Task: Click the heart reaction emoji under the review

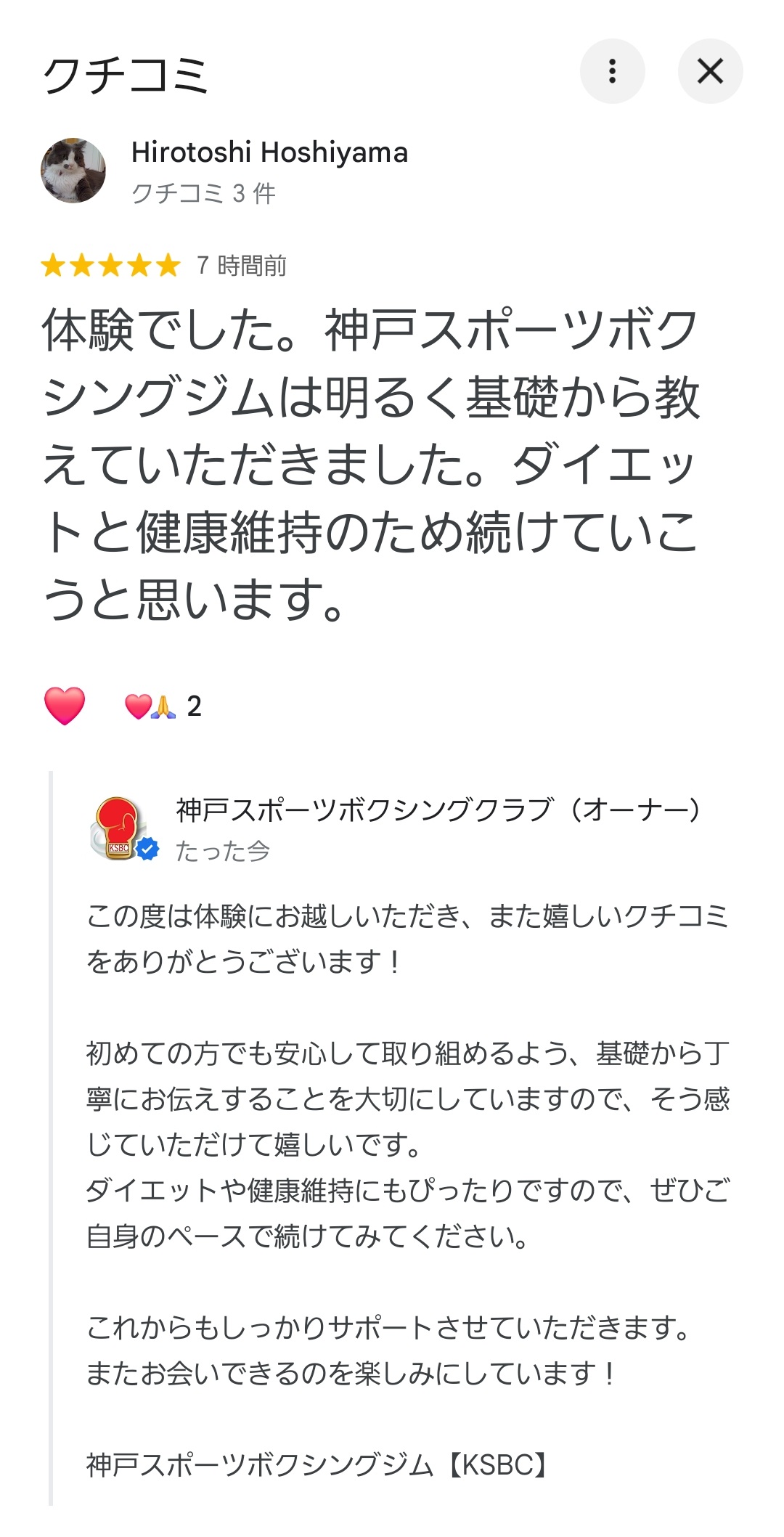Action: point(65,703)
